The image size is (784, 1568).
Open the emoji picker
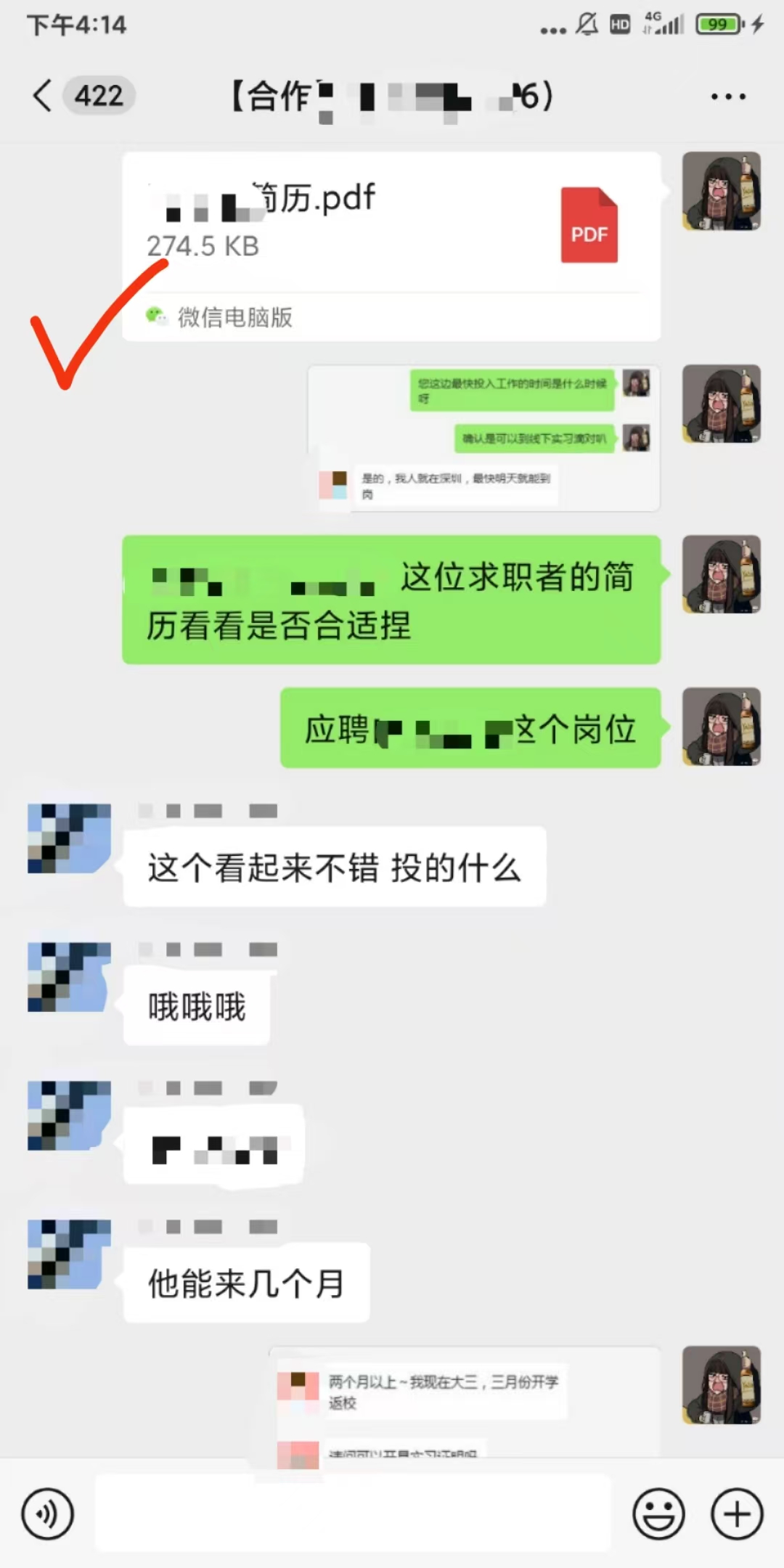(x=658, y=1514)
